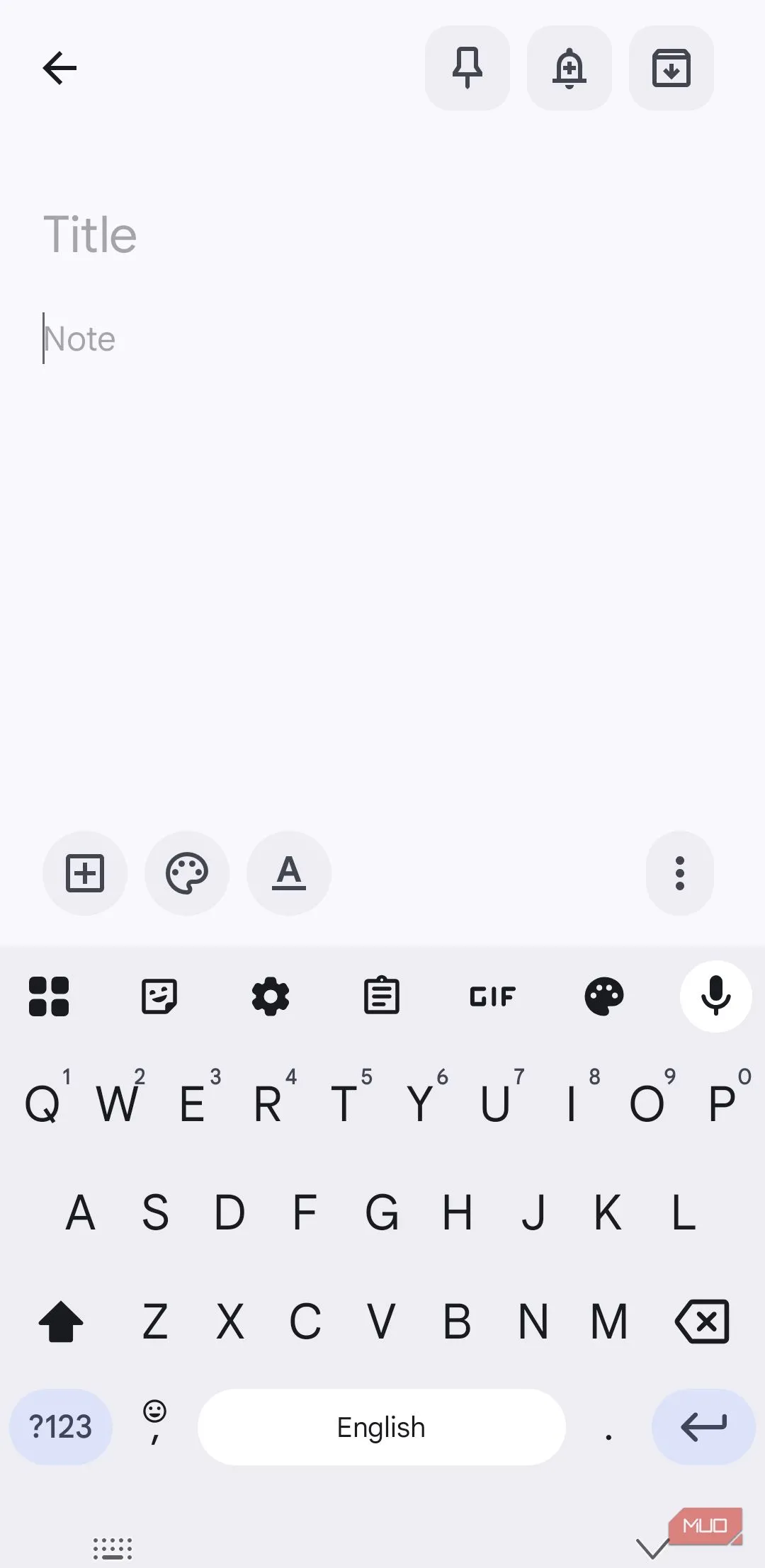Navigate back with the arrow
The width and height of the screenshot is (765, 1568).
click(59, 67)
